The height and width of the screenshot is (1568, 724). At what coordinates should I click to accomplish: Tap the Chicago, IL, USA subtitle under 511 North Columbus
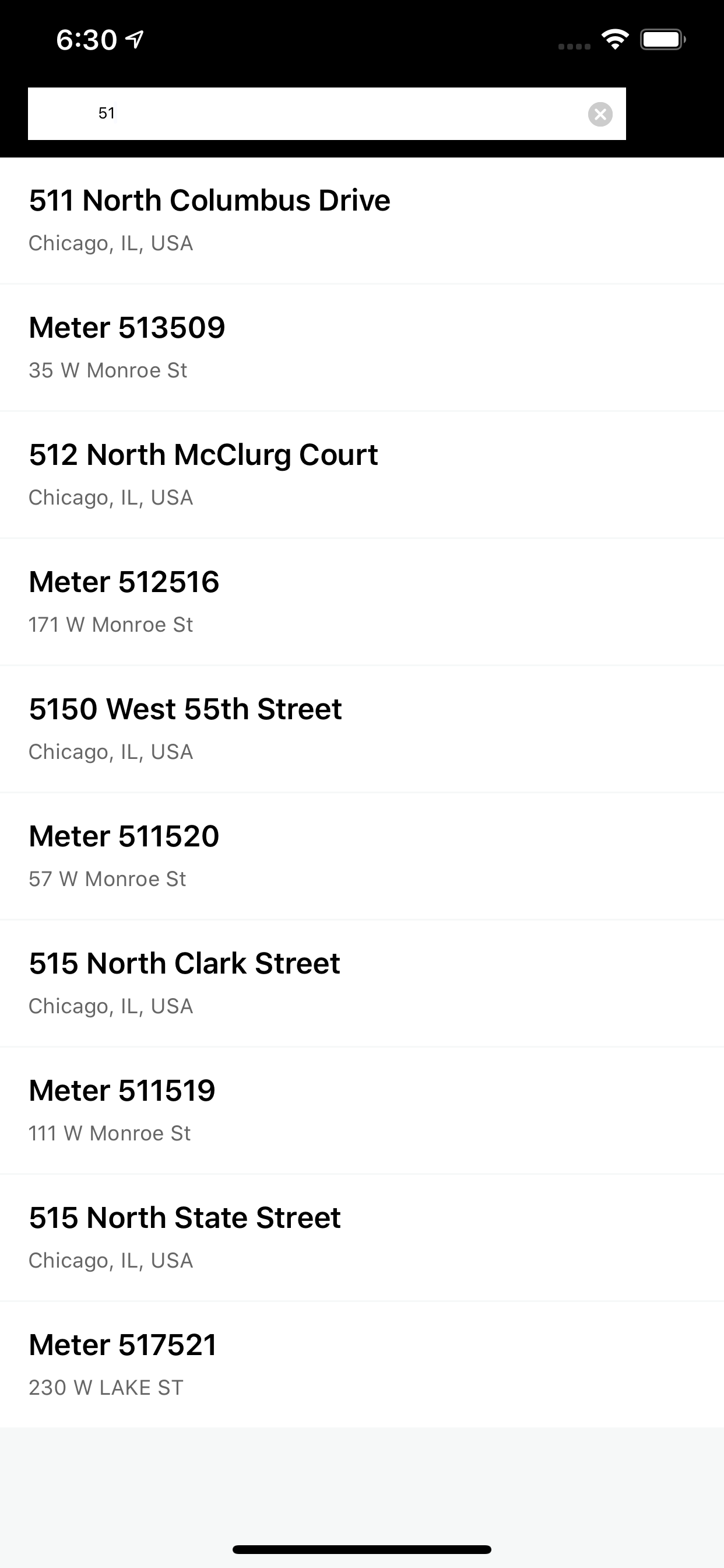111,243
